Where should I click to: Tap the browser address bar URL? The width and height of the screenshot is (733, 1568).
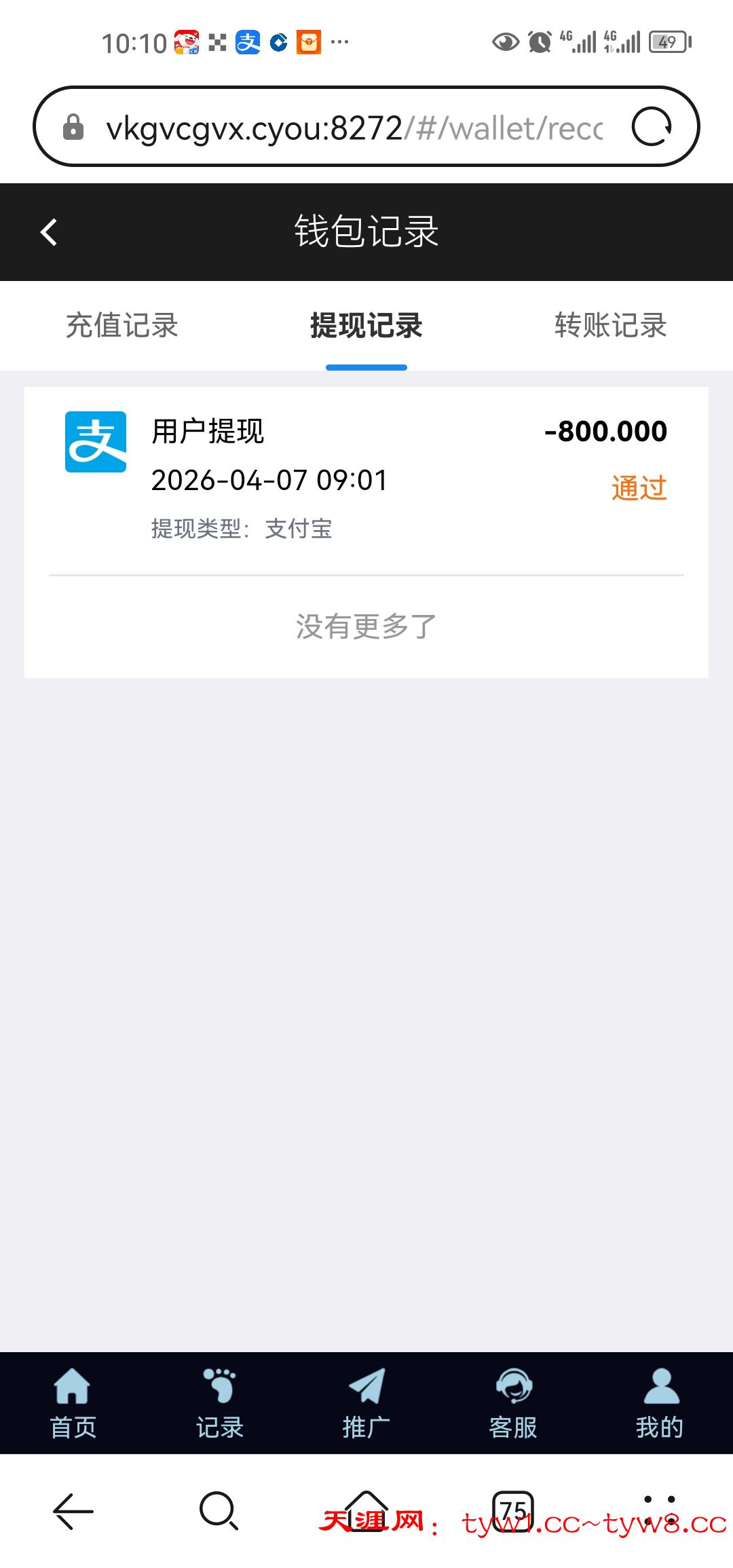tap(353, 128)
